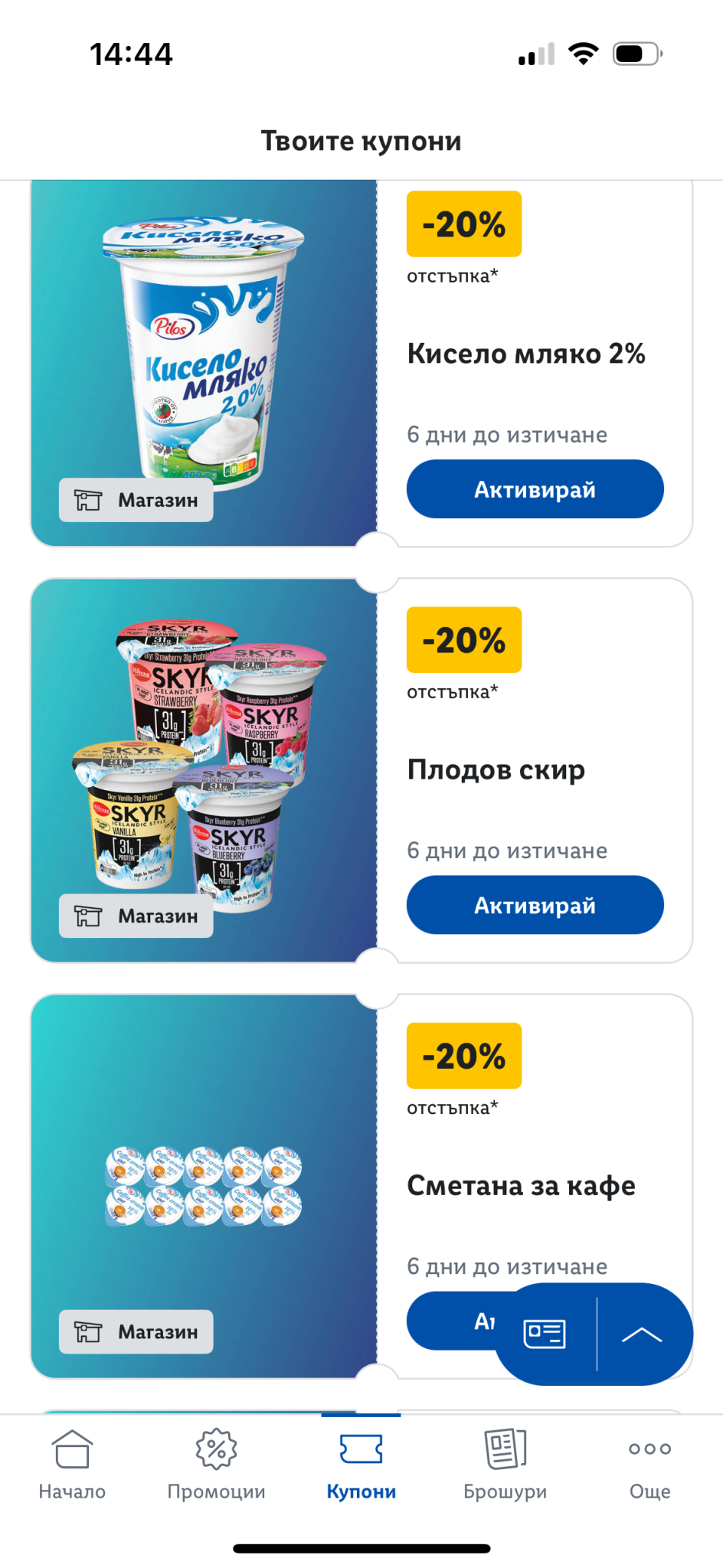
Task: Select the Купони tab
Action: tap(361, 1463)
